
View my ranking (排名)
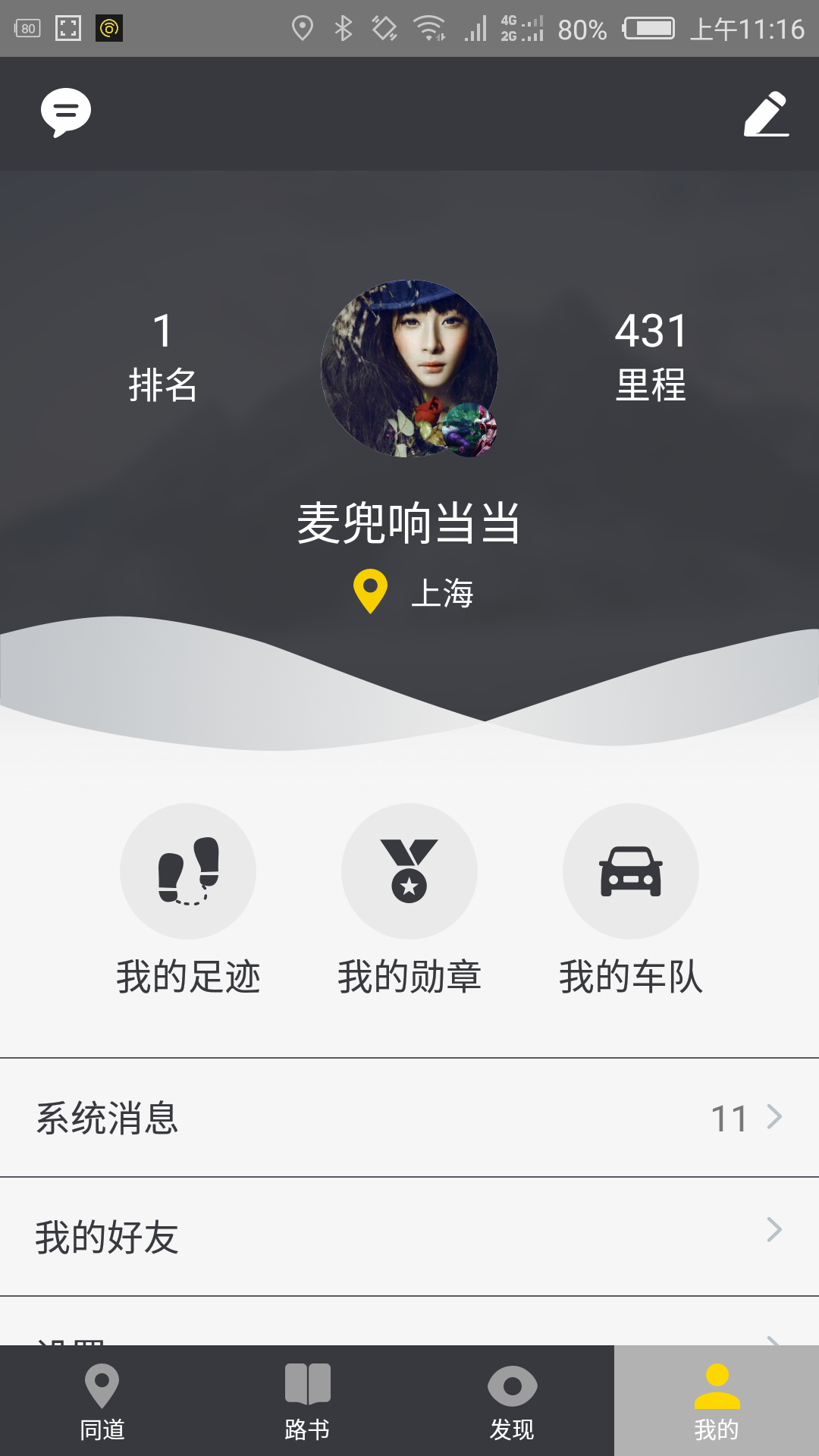tap(162, 356)
